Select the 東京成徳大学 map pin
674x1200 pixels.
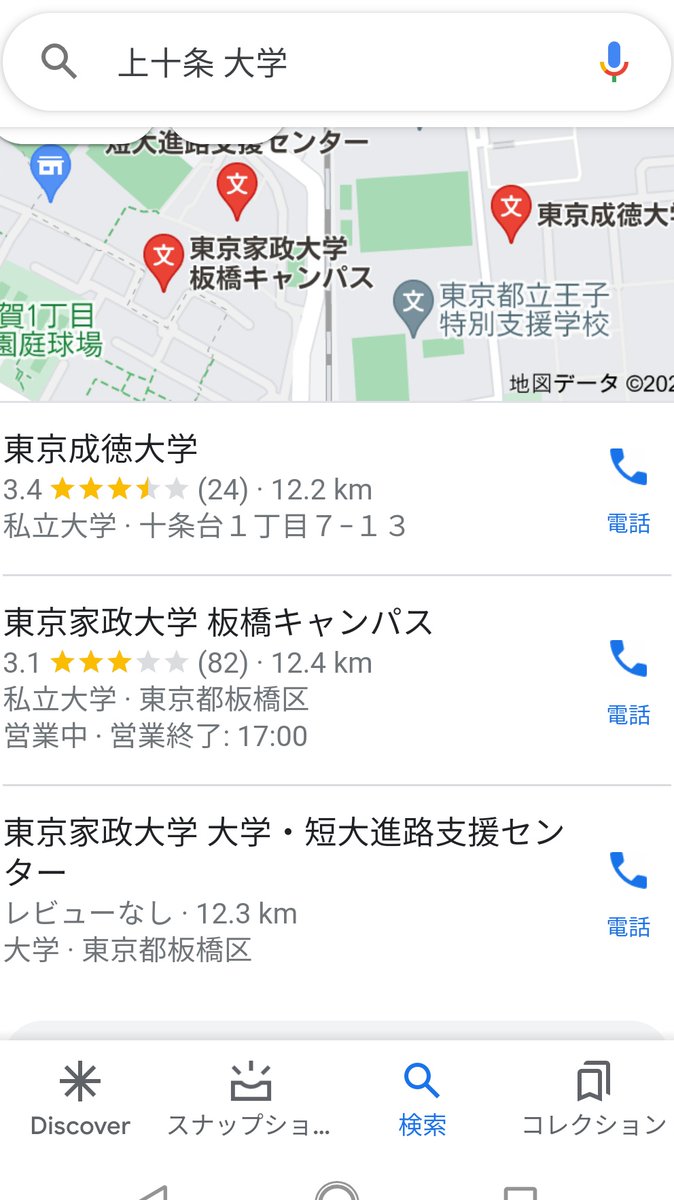tap(511, 214)
